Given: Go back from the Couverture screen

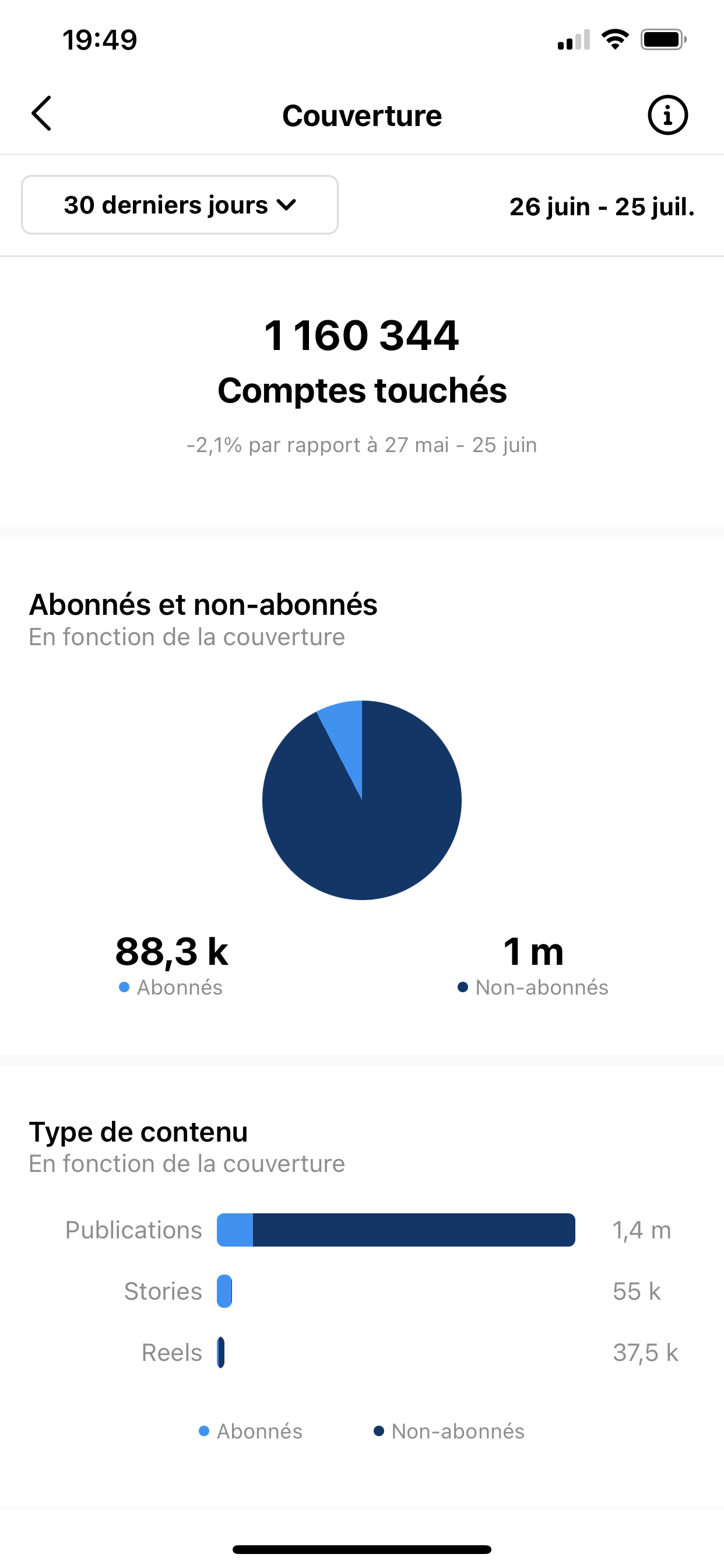Looking at the screenshot, I should pos(41,114).
